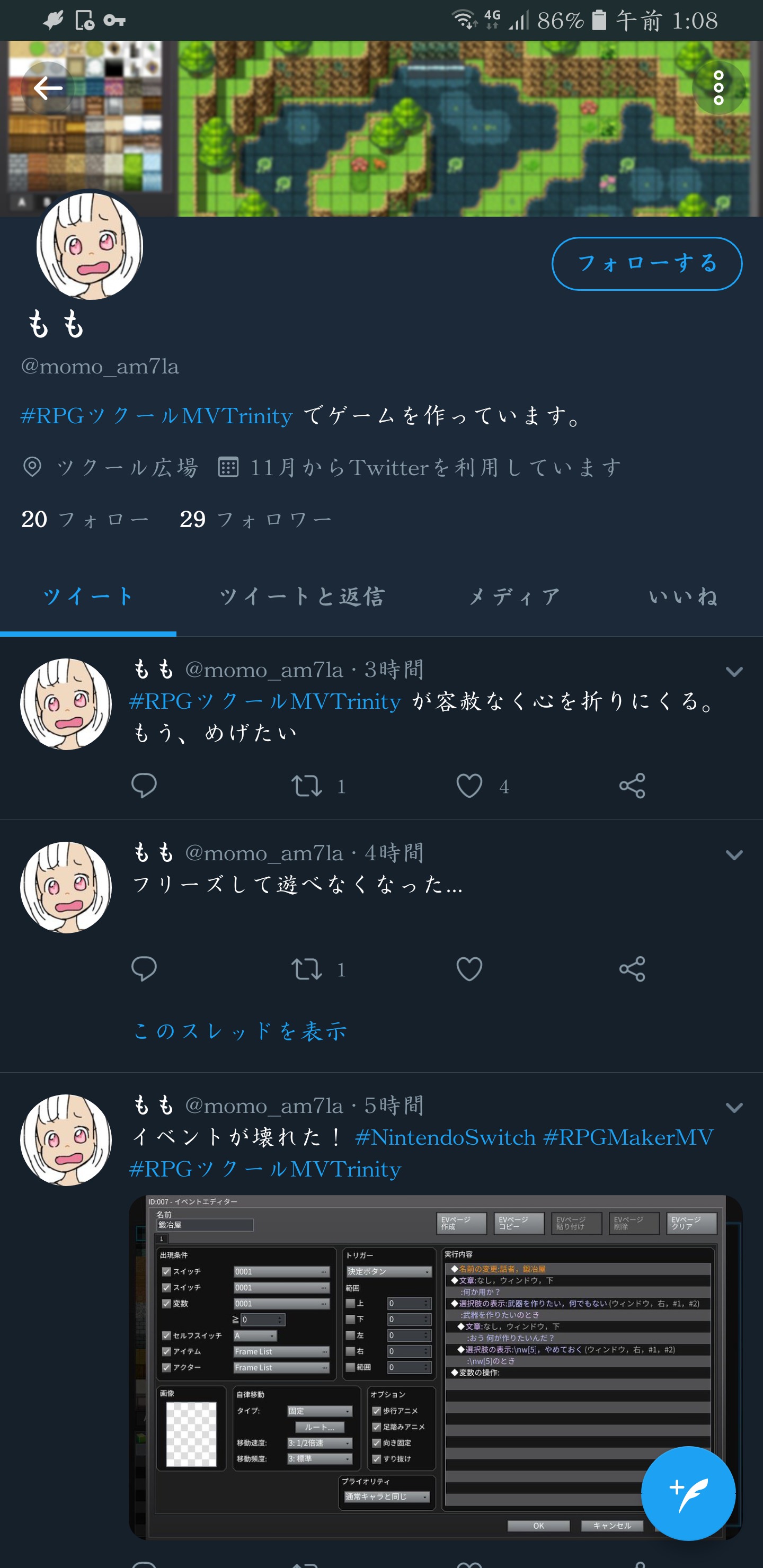Switch to the メディア tab
The image size is (763, 1568).
click(x=515, y=596)
